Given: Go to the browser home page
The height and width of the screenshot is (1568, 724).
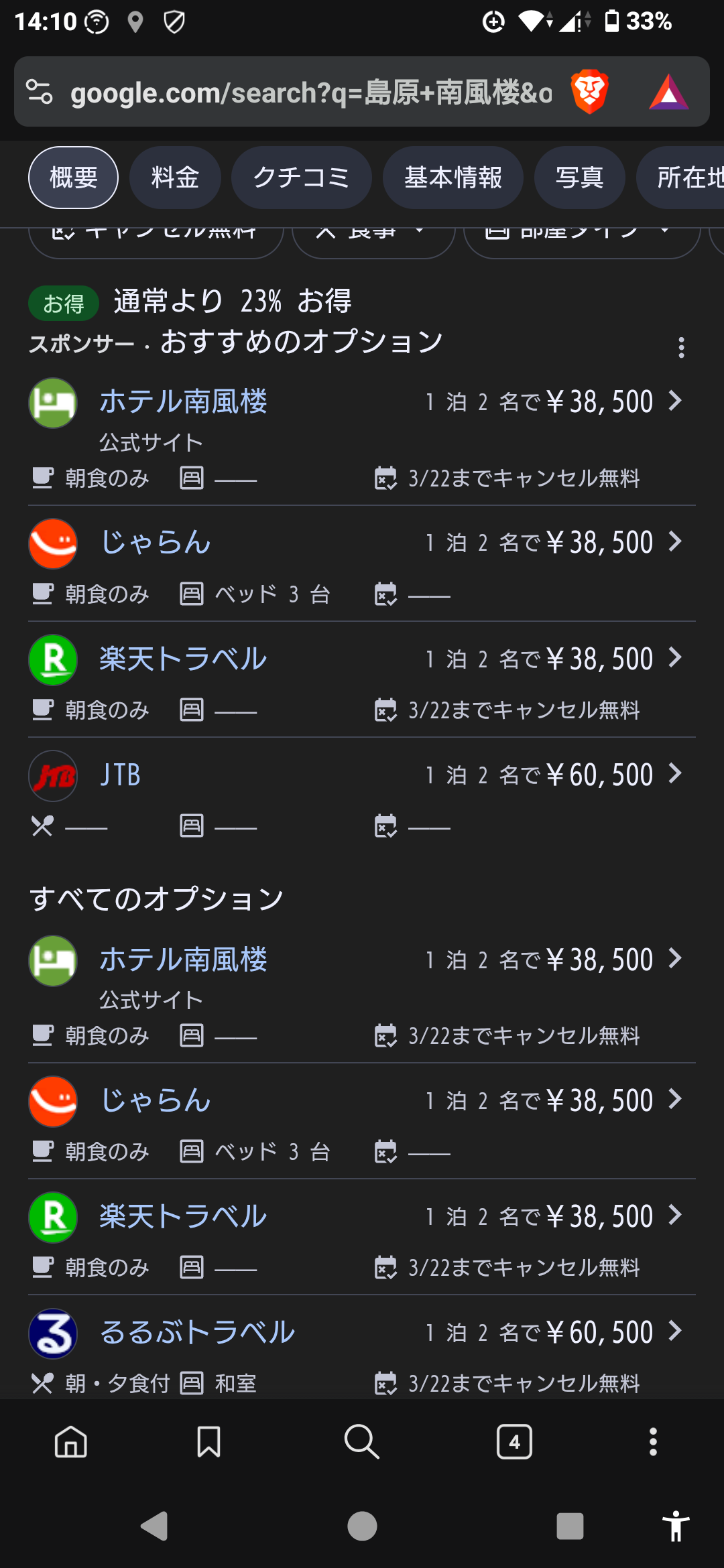Looking at the screenshot, I should click(x=71, y=1441).
